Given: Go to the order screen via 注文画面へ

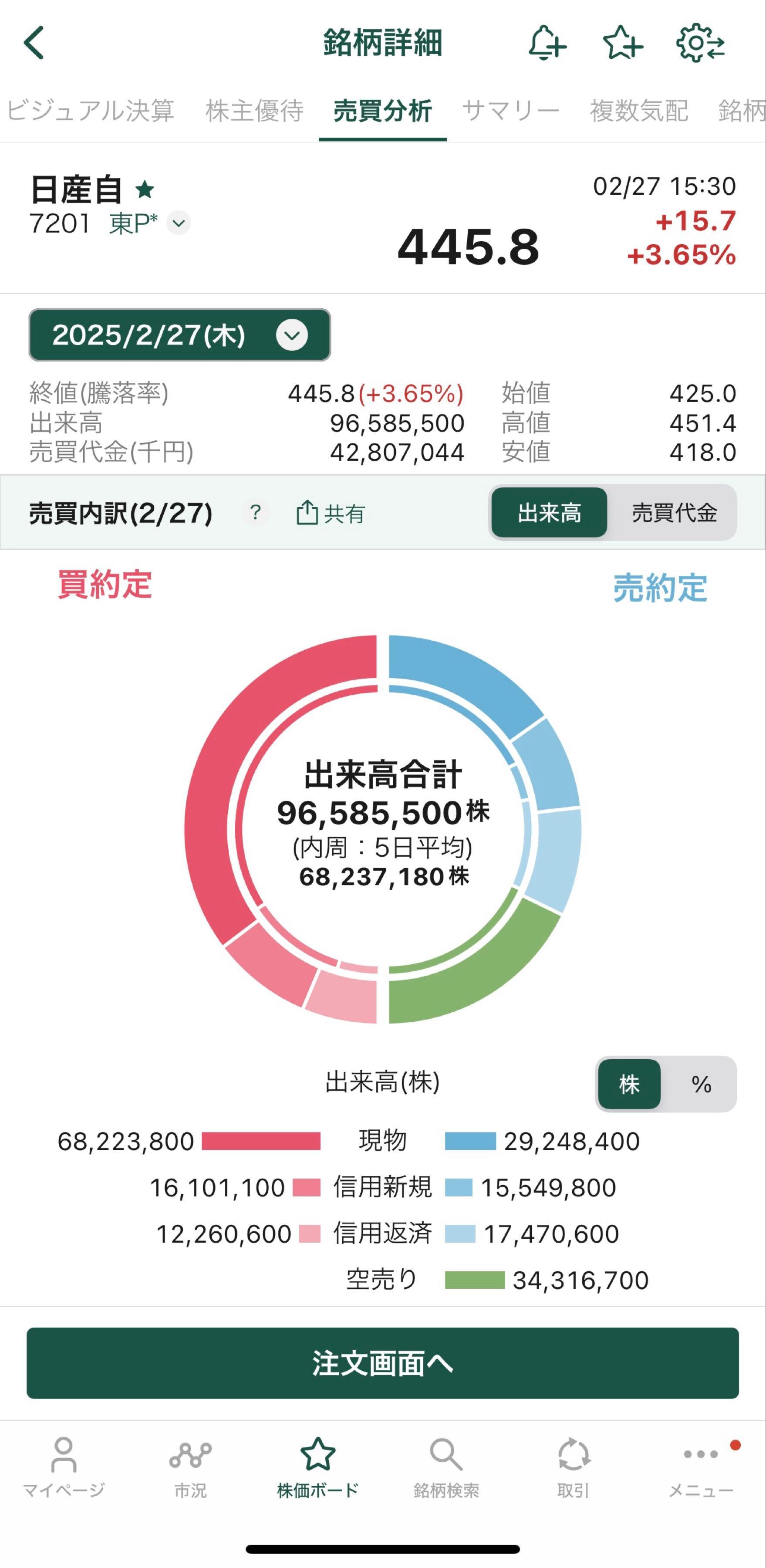Looking at the screenshot, I should coord(383,1363).
